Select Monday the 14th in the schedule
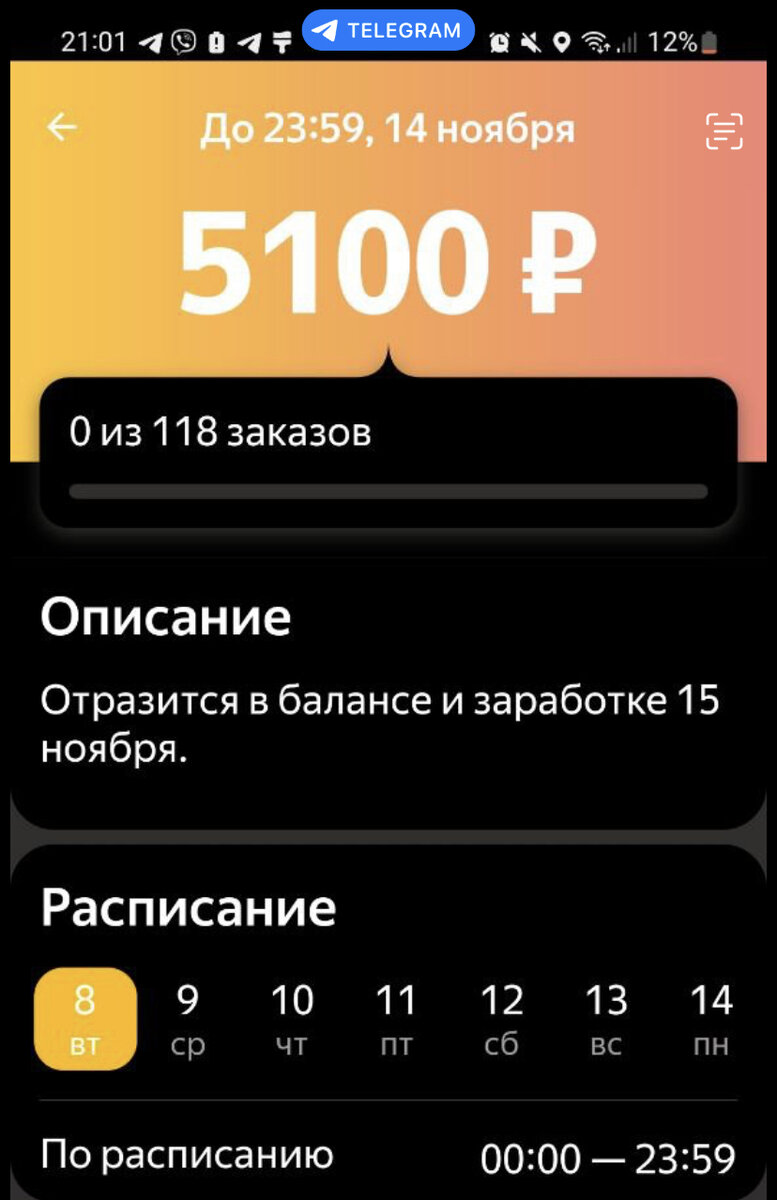 712,1018
